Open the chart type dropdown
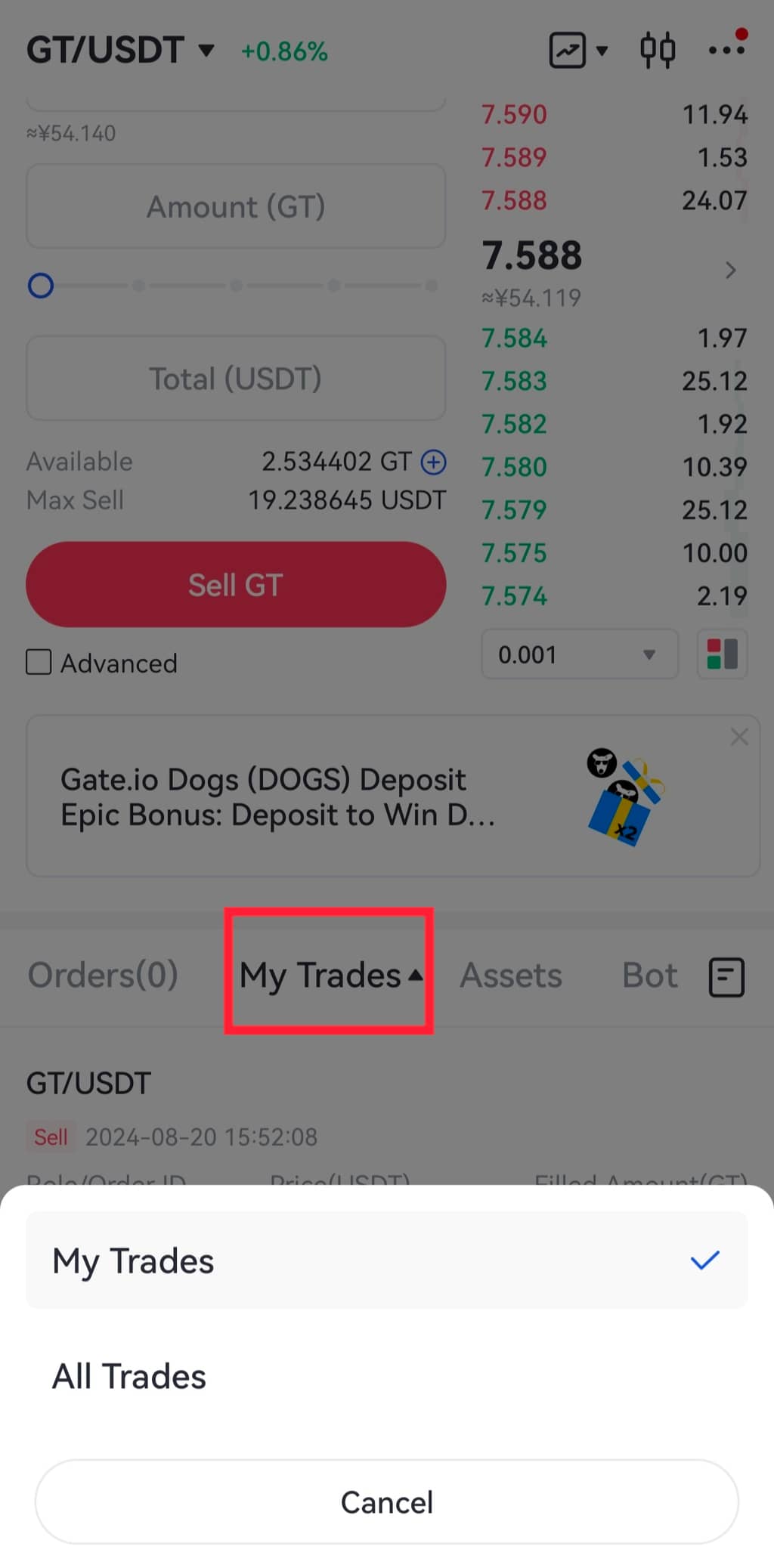The height and width of the screenshot is (1568, 774). coord(578,51)
